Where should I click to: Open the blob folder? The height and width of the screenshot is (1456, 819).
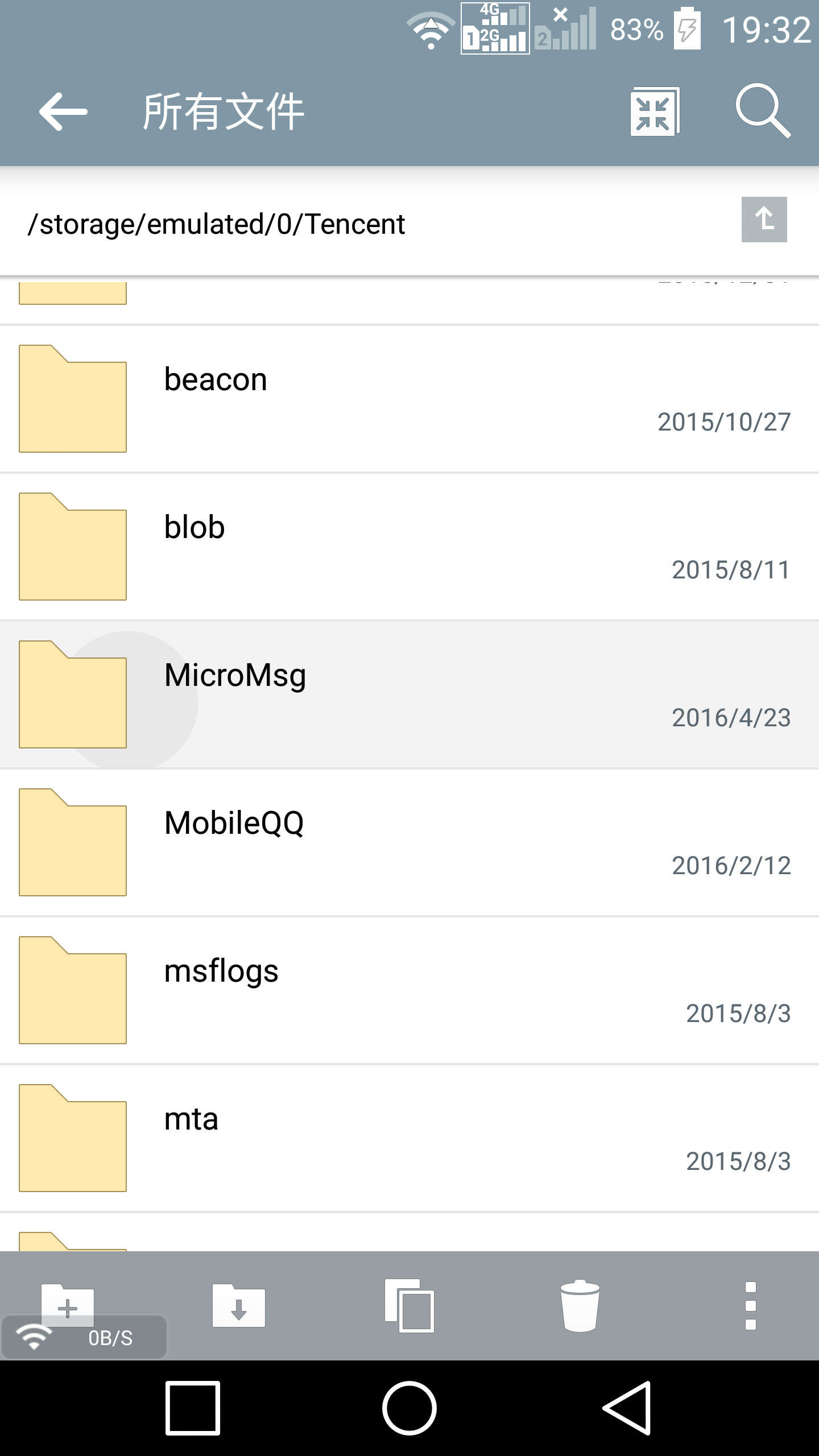pyautogui.click(x=409, y=547)
